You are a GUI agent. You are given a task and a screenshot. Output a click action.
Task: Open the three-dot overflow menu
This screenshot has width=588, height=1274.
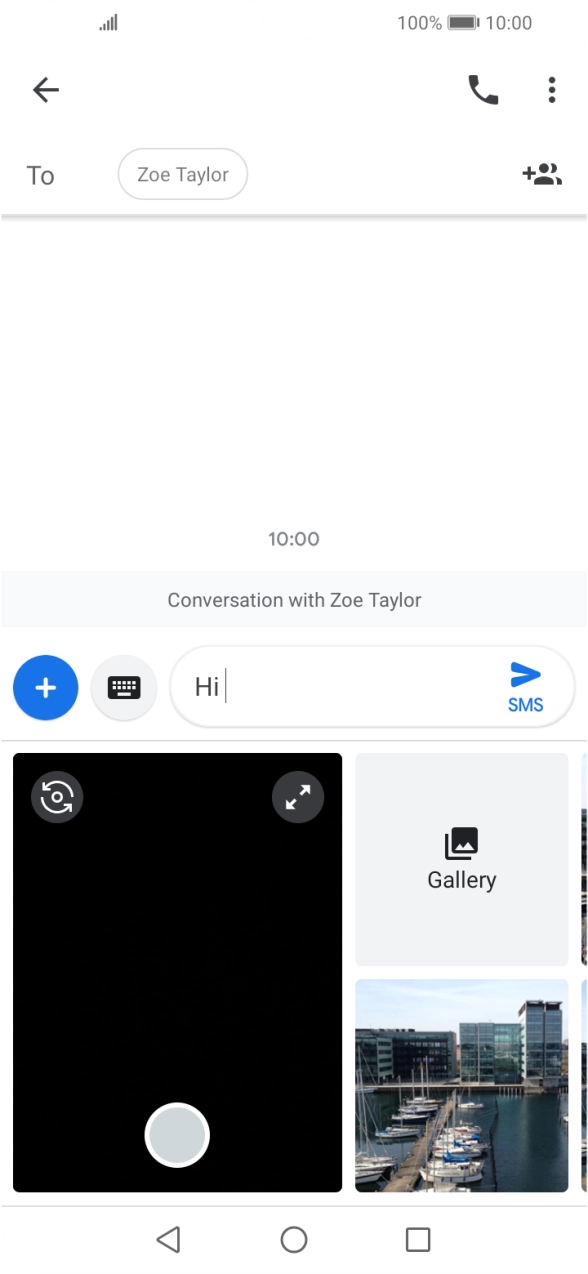click(551, 90)
